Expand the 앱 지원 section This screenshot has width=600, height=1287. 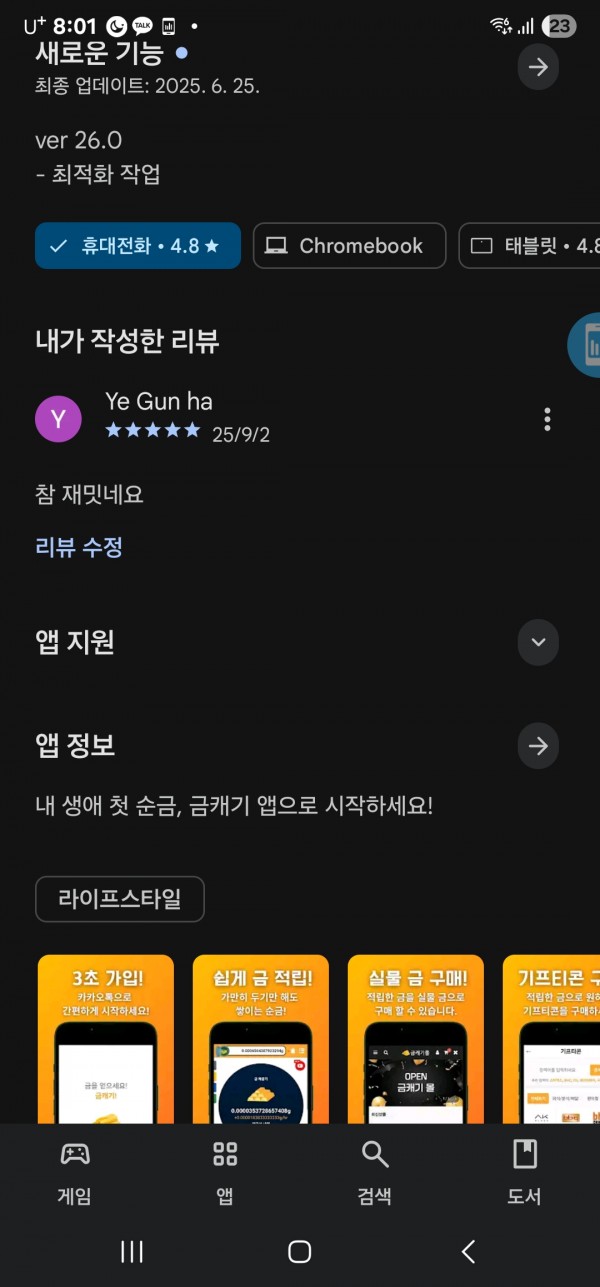click(x=538, y=642)
